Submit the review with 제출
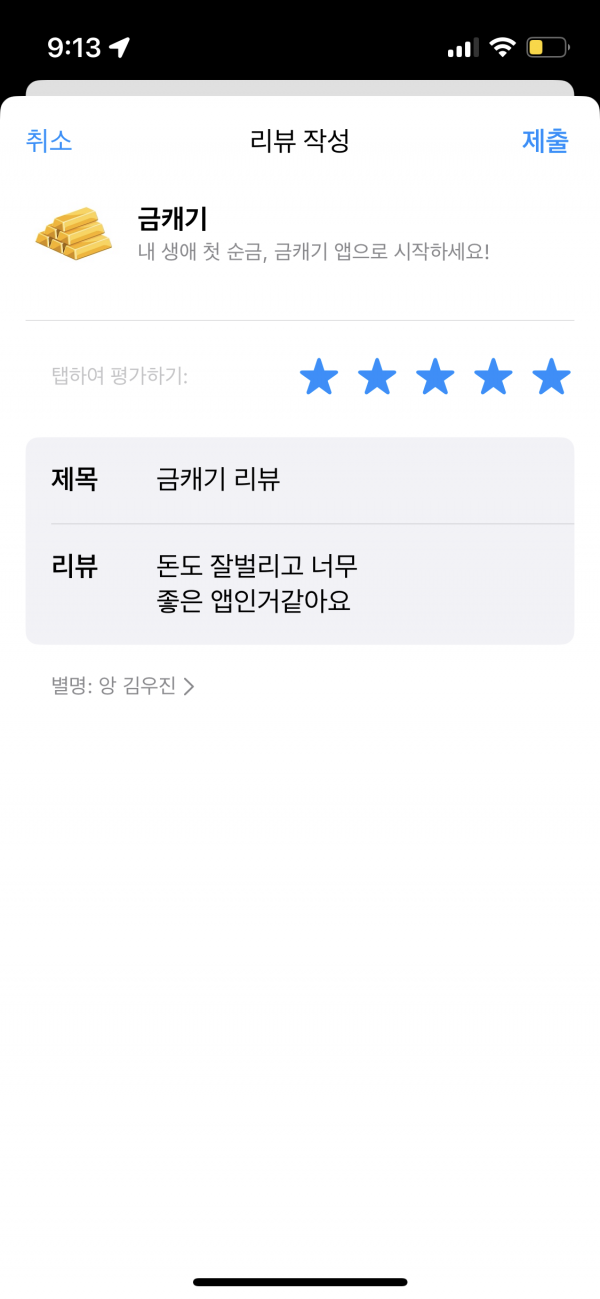The image size is (600, 1299). point(545,141)
